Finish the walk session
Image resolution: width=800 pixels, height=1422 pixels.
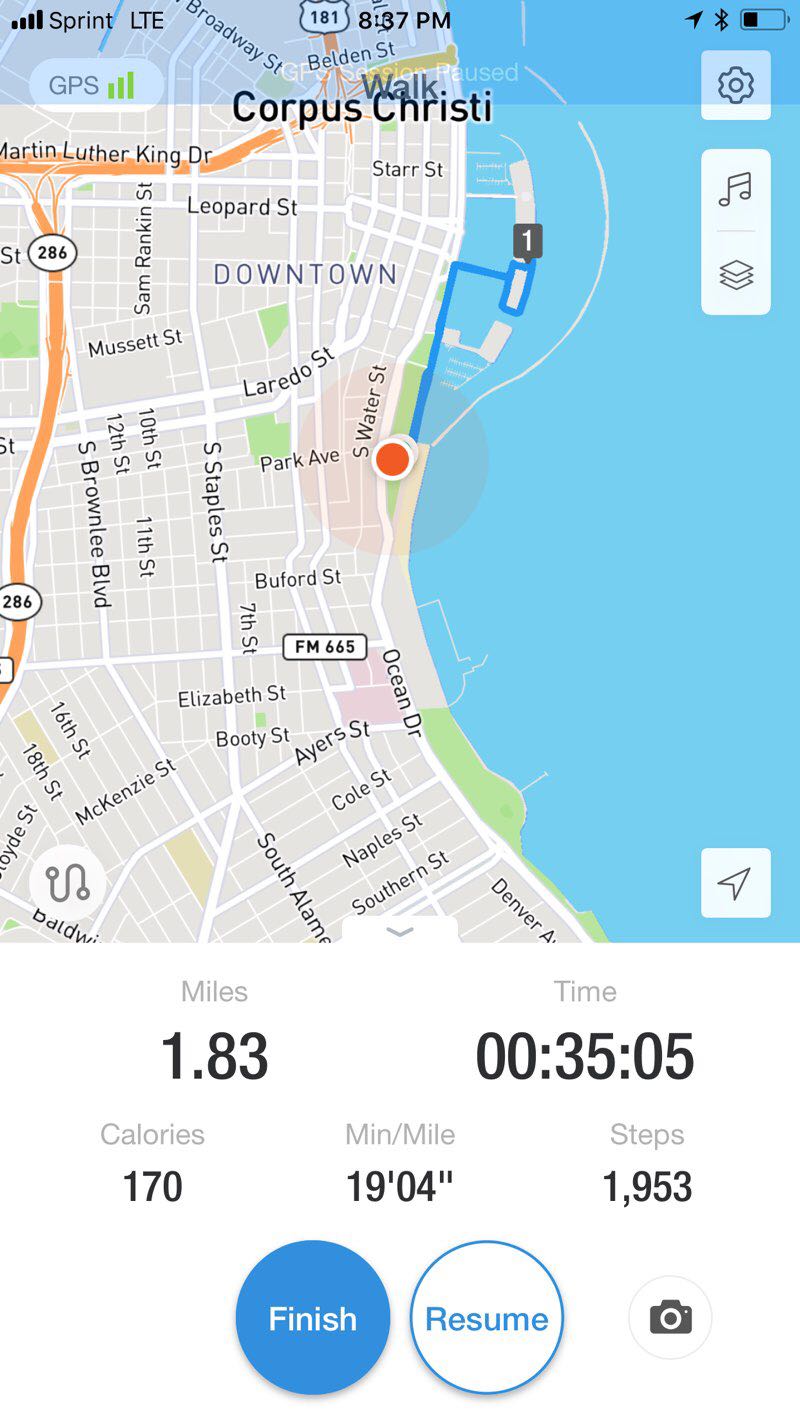312,1318
